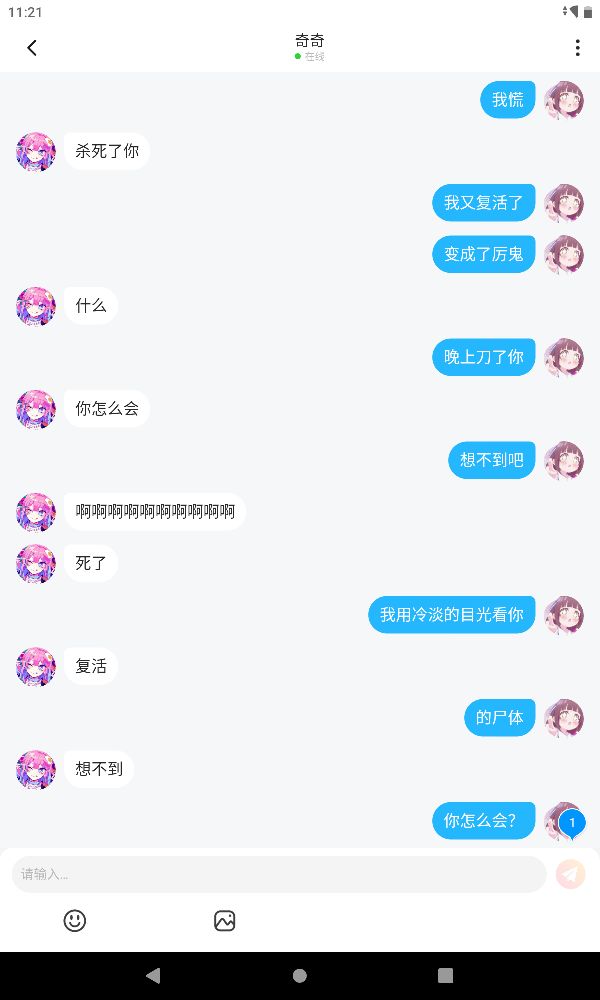600x1000 pixels.
Task: Open avatar beside 我慌 message
Action: tap(564, 100)
